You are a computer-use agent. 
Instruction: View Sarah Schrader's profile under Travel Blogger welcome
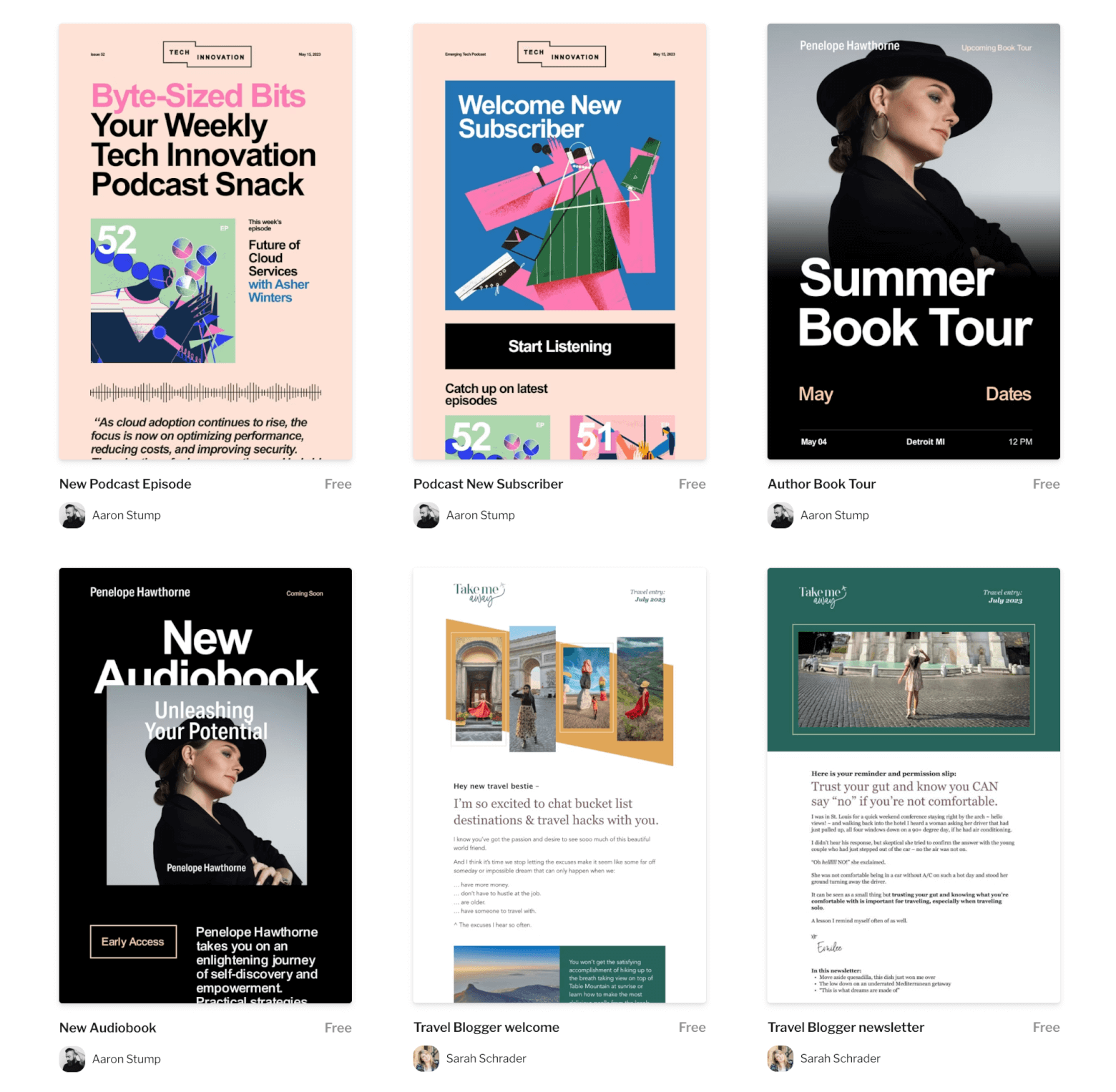coord(486,1058)
